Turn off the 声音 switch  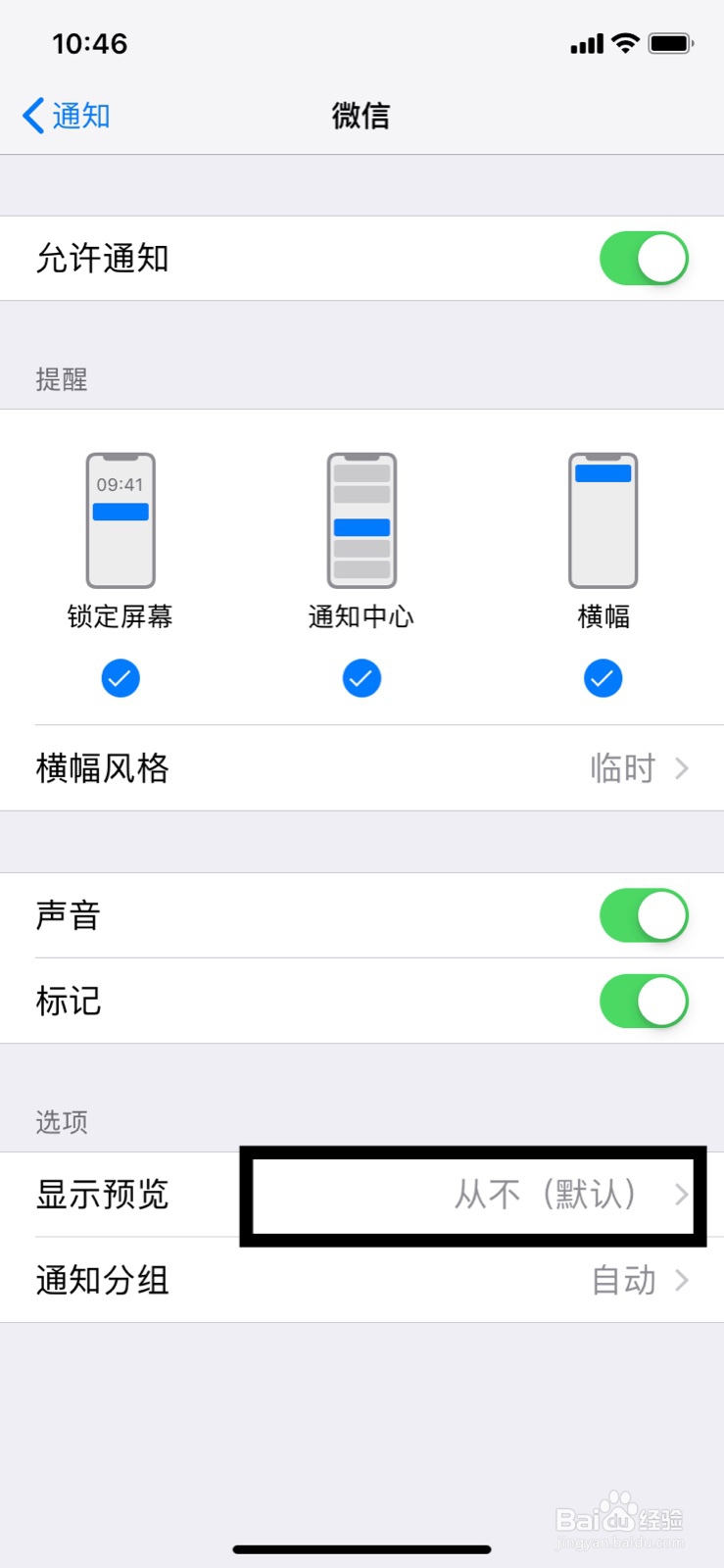pos(644,914)
